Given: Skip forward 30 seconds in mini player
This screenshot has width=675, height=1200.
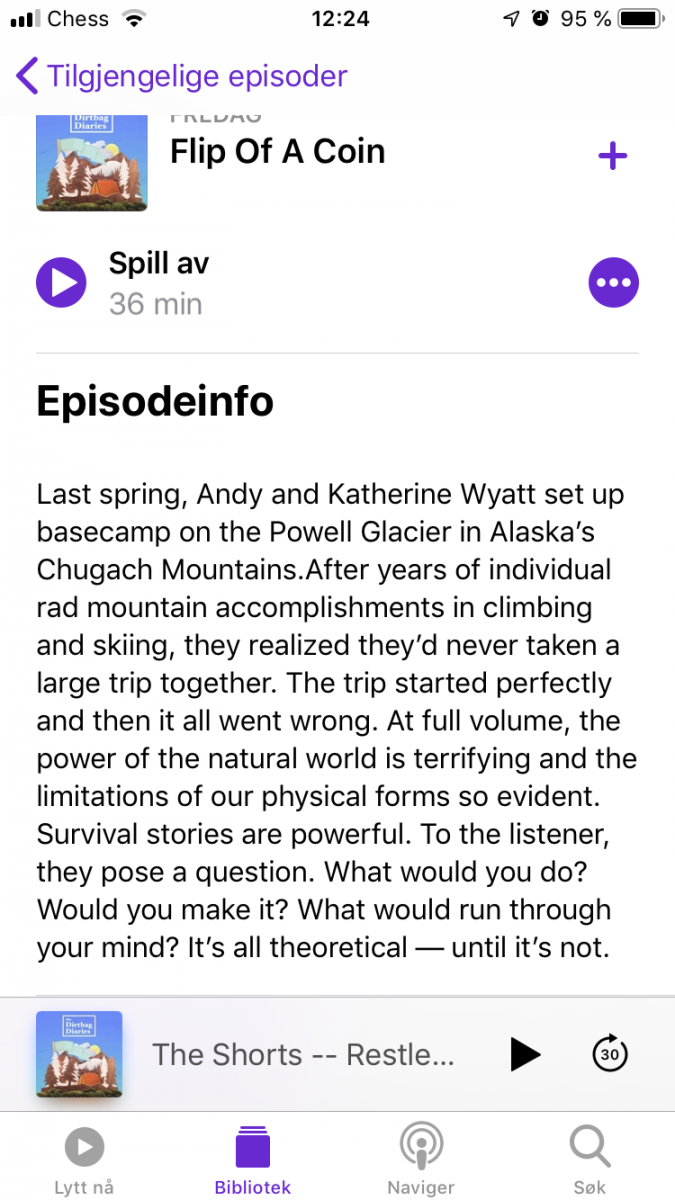Looking at the screenshot, I should [610, 1054].
